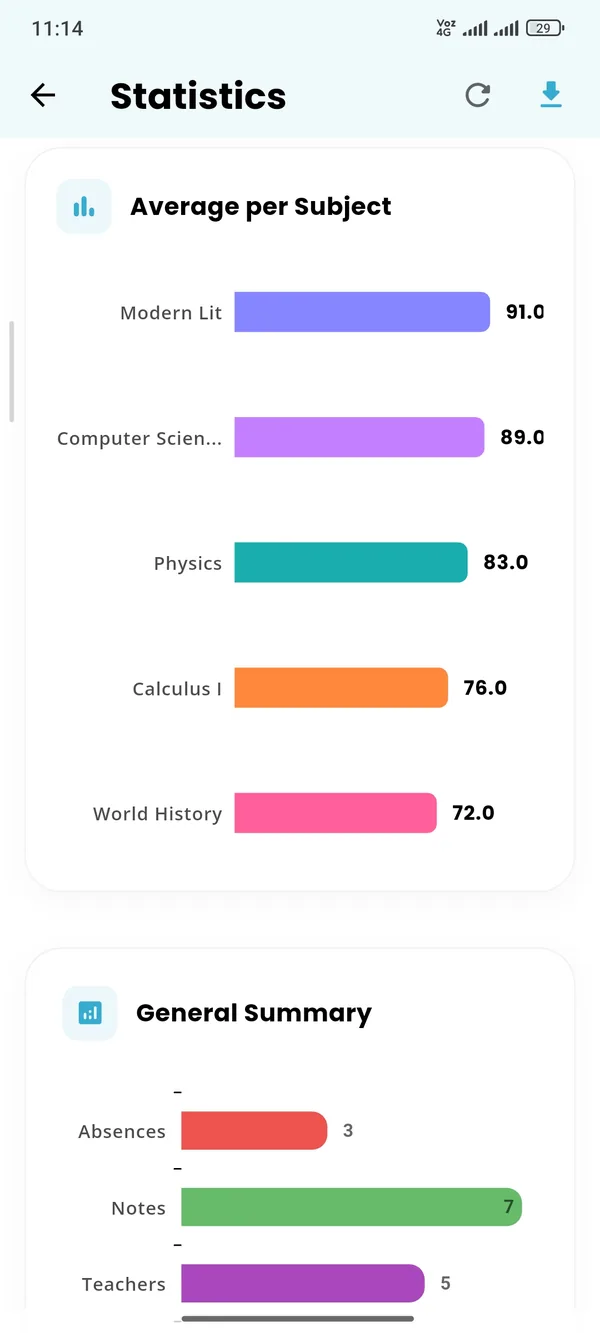Screen dimensions: 600x1333
Task: Download the statistics report
Action: pyautogui.click(x=551, y=95)
